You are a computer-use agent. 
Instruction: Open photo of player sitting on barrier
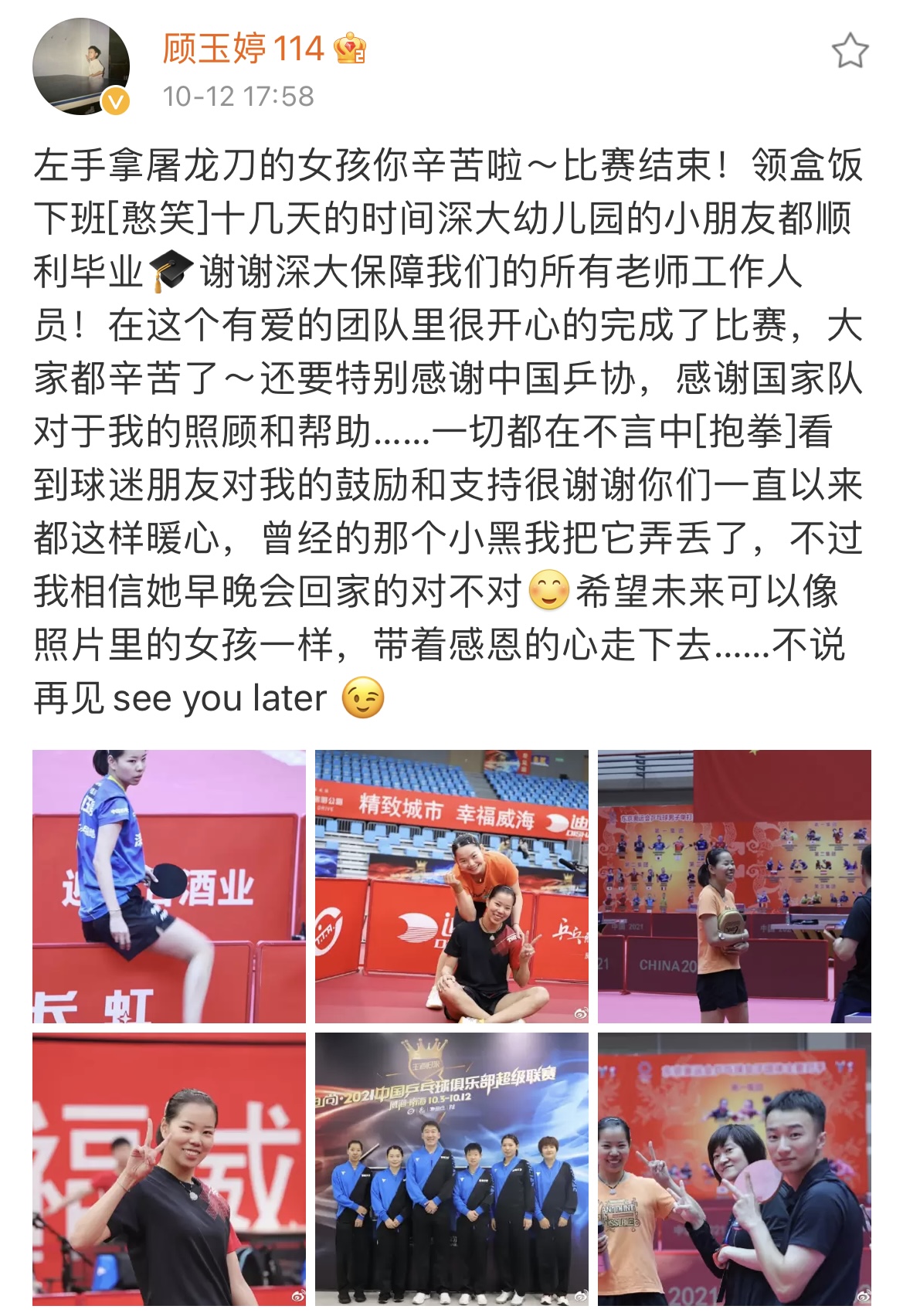click(x=169, y=886)
